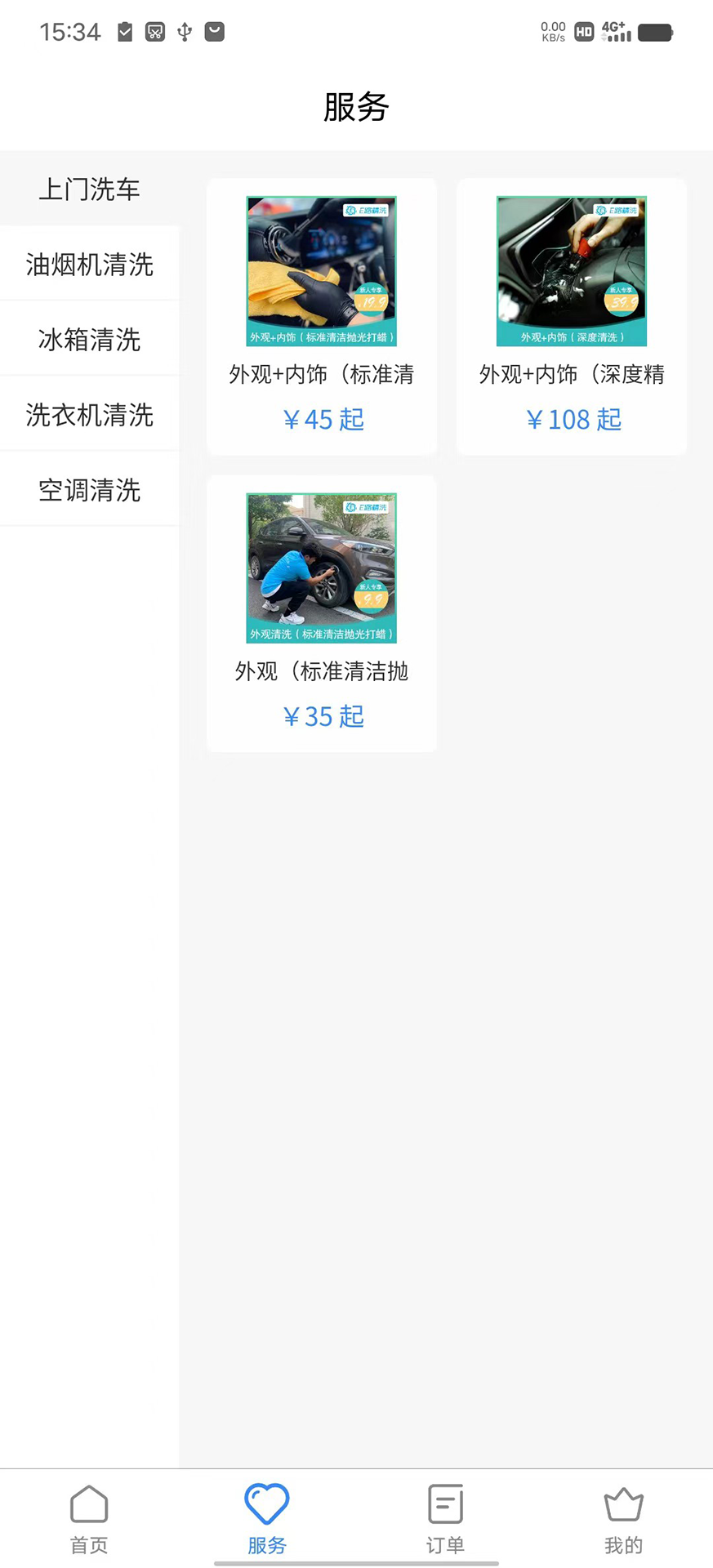The height and width of the screenshot is (1568, 713).
Task: Tap the HD indicator in status bar
Action: (582, 31)
